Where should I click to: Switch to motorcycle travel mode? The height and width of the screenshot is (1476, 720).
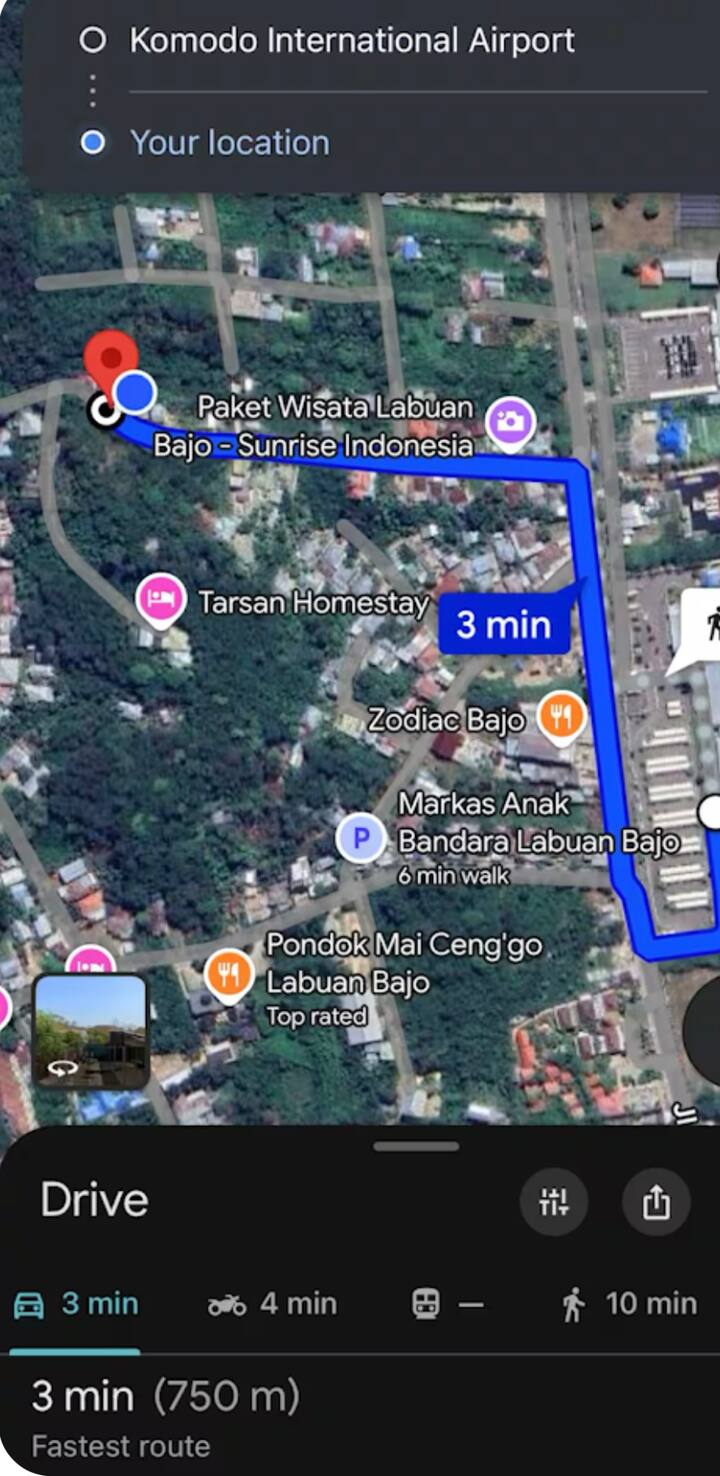[272, 1304]
